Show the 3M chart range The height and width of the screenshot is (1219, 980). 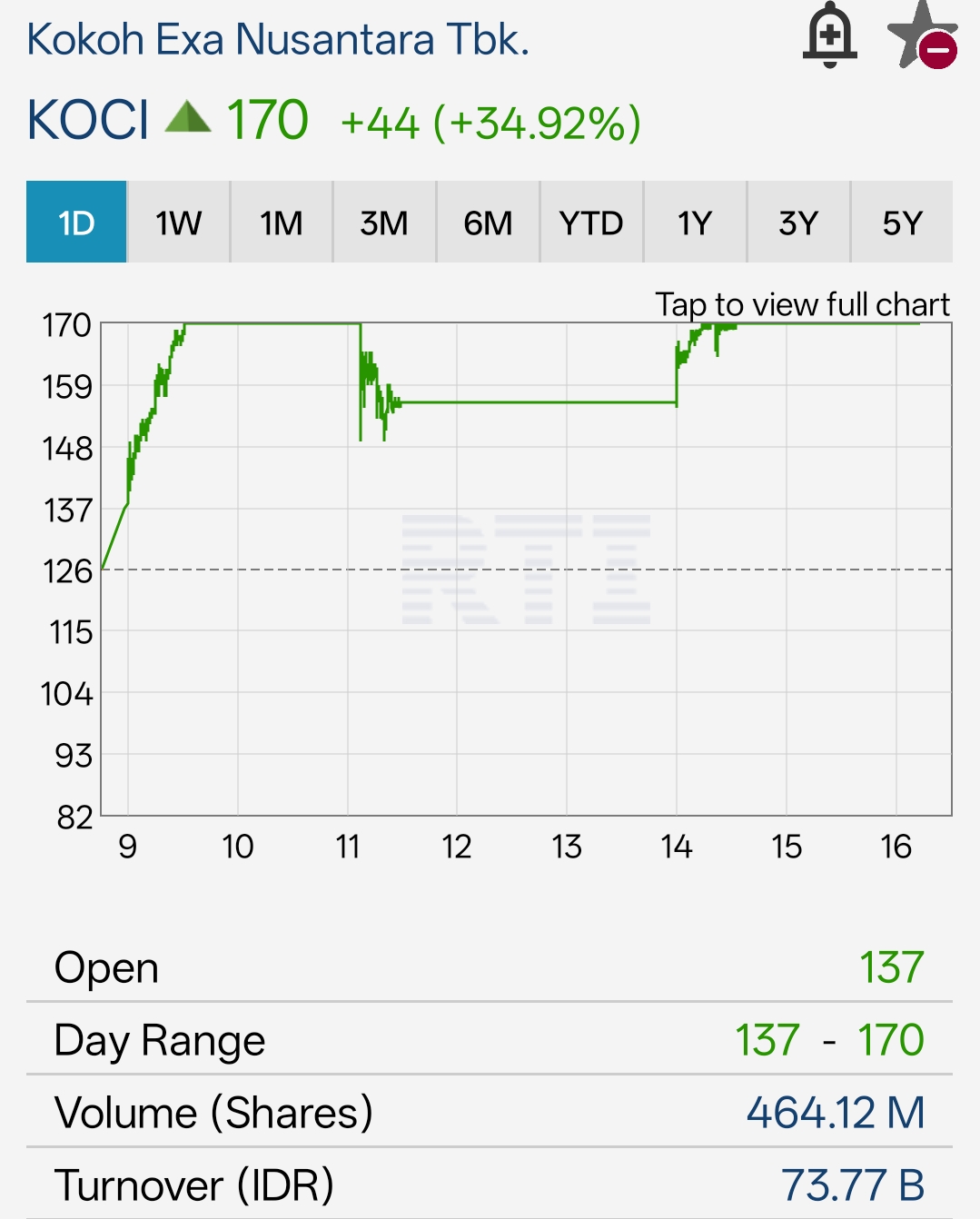click(x=384, y=223)
